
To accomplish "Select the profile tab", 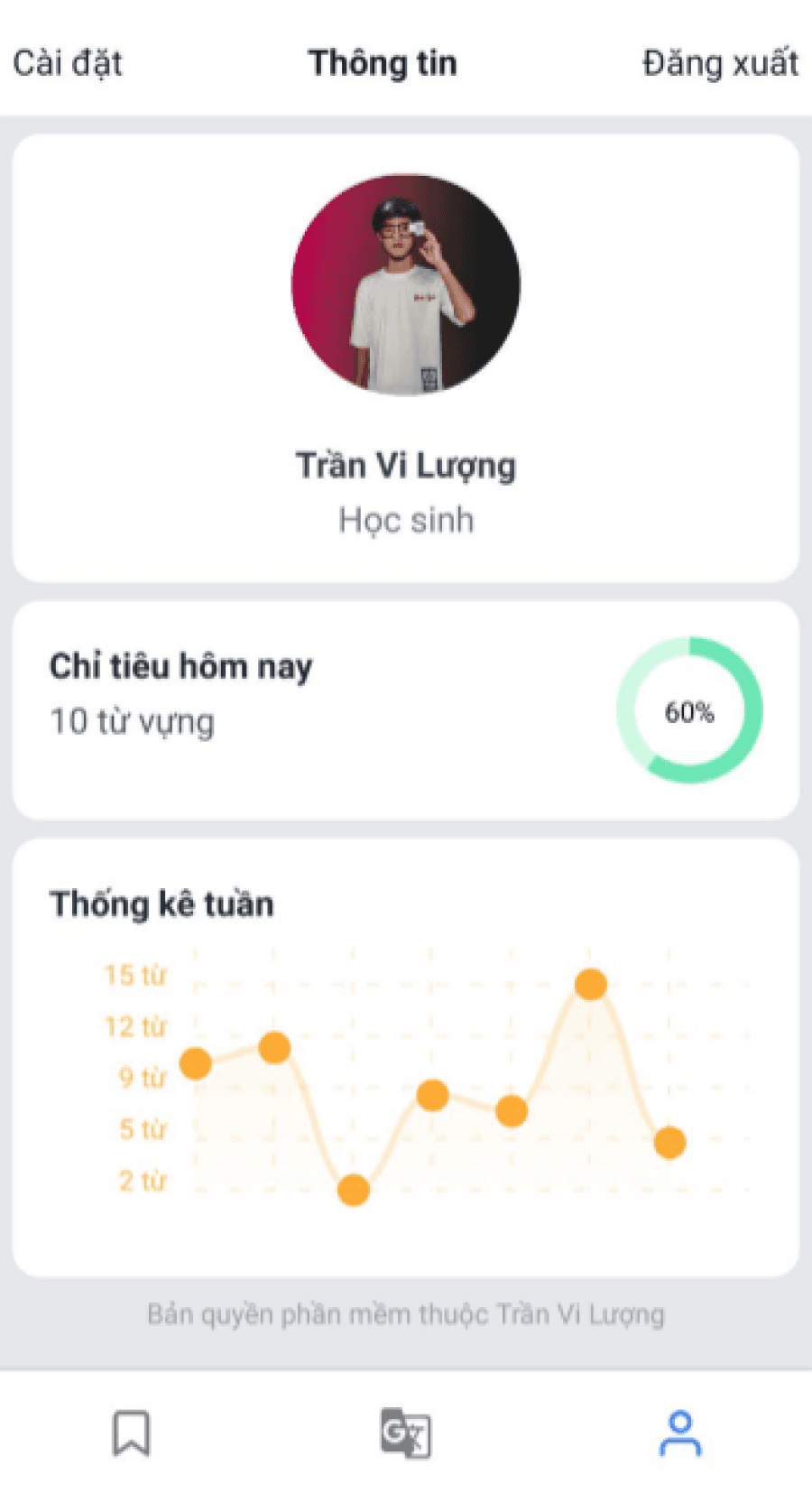I will pos(680,1433).
